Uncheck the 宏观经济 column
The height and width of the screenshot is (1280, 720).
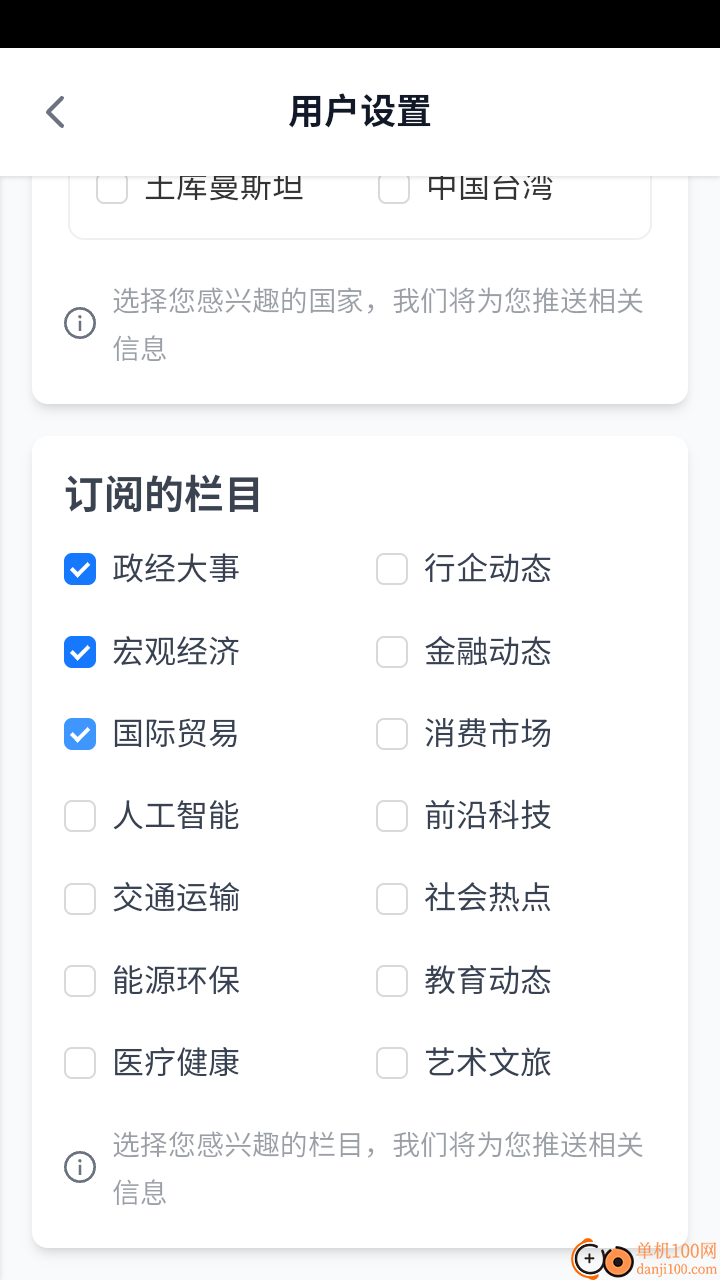pyautogui.click(x=79, y=652)
